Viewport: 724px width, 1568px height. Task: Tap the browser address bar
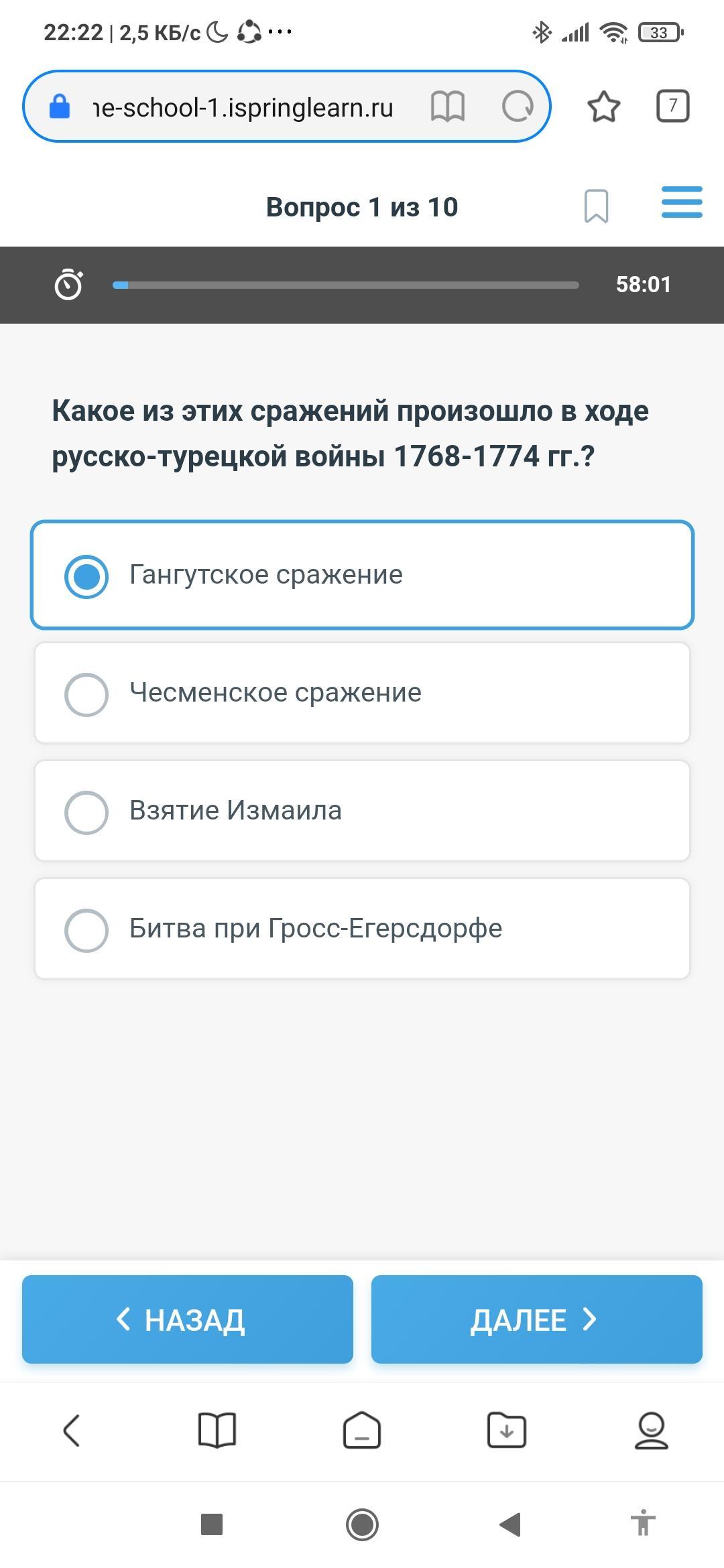click(243, 107)
